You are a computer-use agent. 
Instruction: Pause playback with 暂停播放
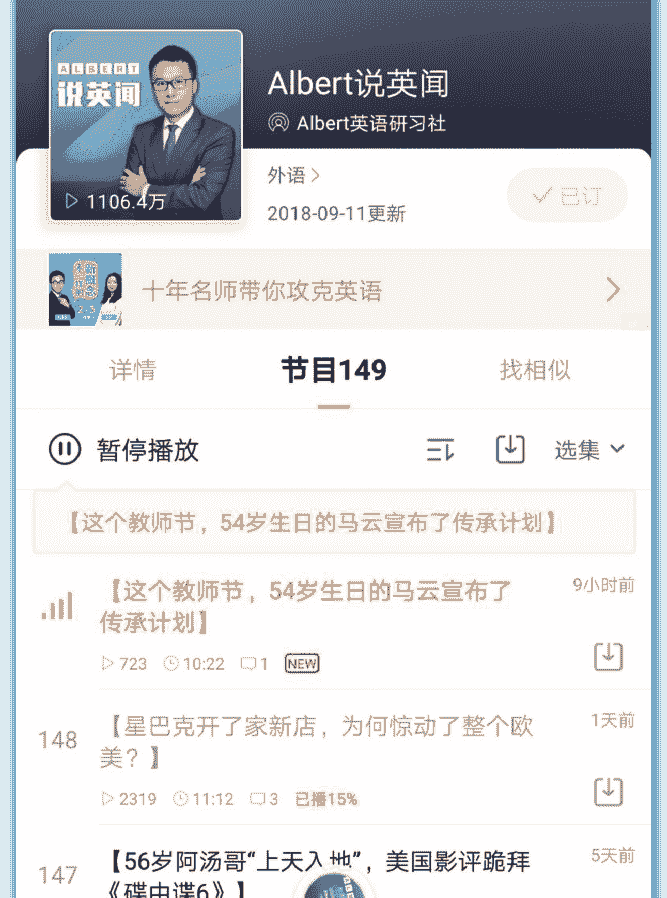coord(124,450)
